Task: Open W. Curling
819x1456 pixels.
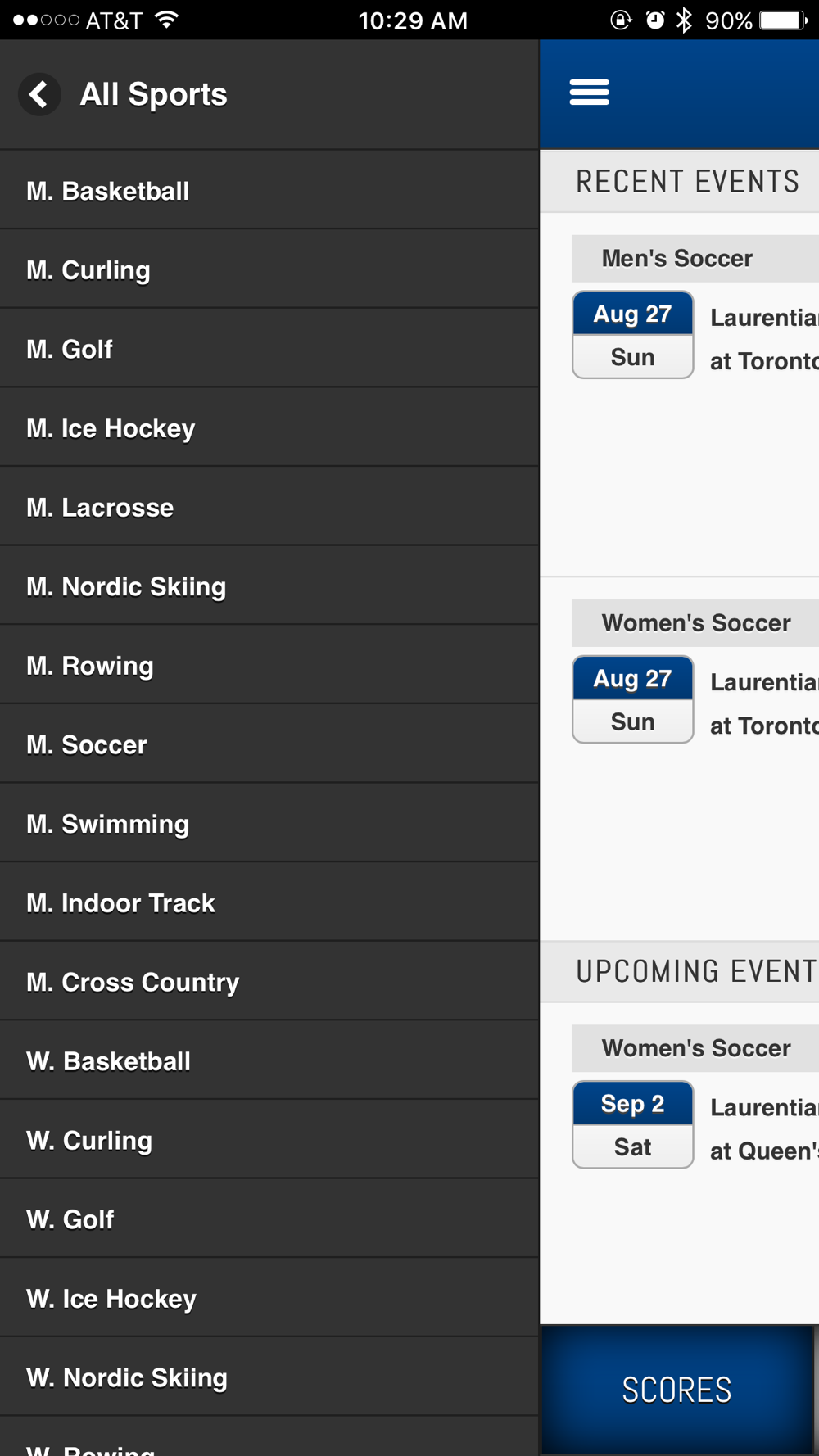Action: click(269, 1140)
